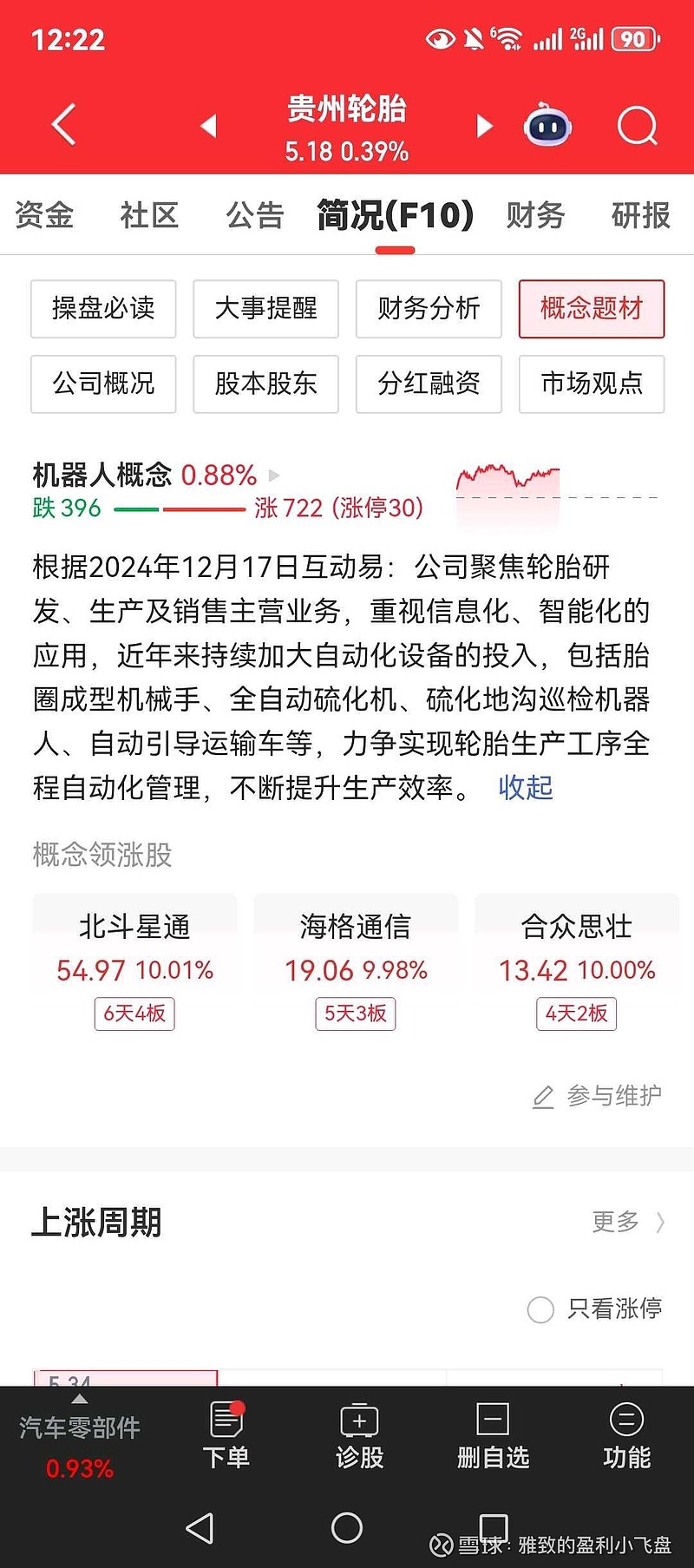Expand 机器人概念 details via the arrow
This screenshot has height=1568, width=694.
273,476
